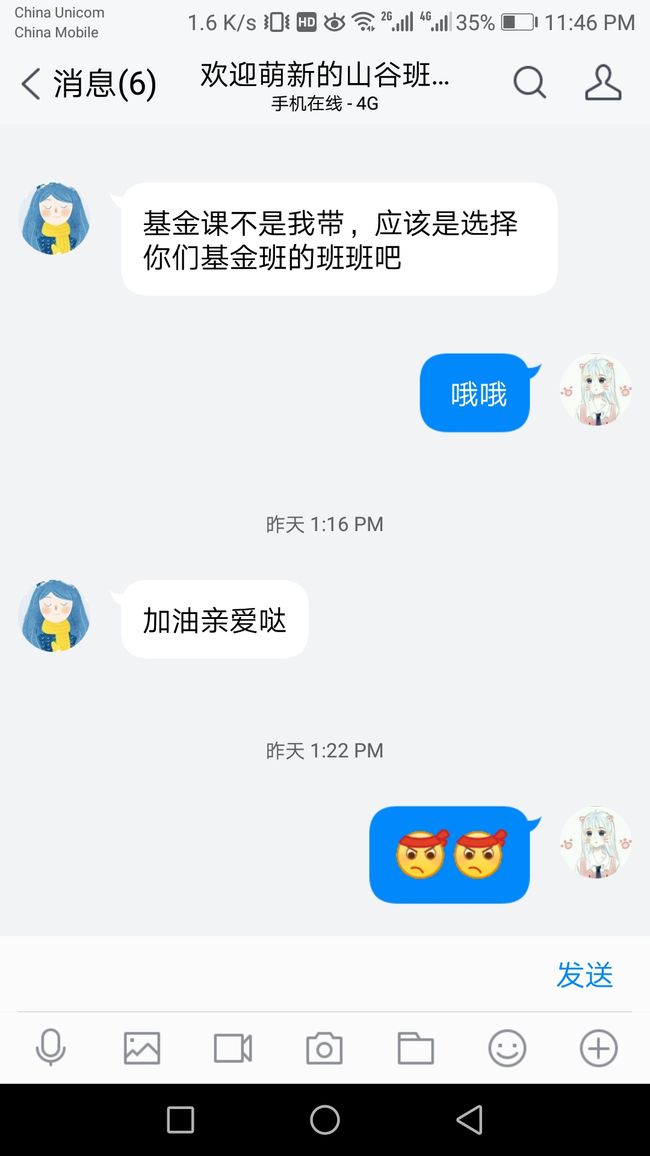650x1156 pixels.
Task: Open my own avatar next to 哦哦
Action: tap(595, 391)
